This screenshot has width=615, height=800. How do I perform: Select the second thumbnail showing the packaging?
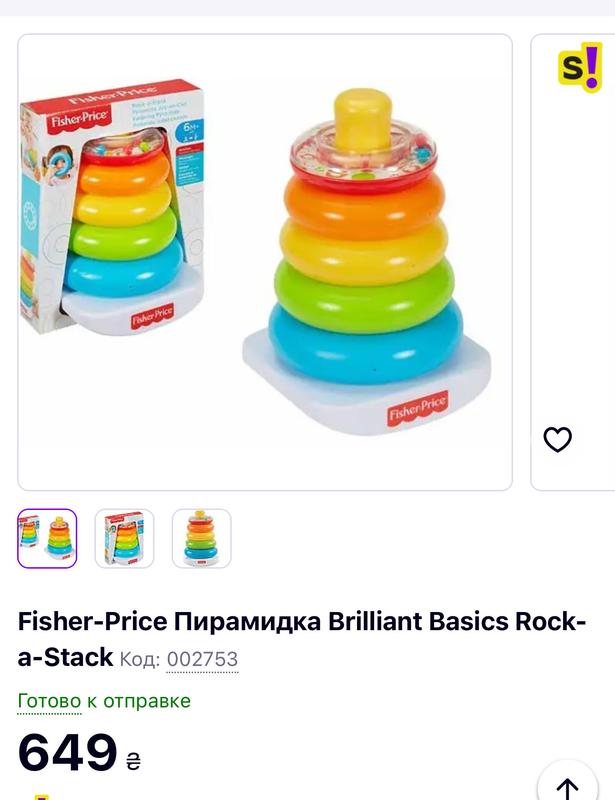pyautogui.click(x=124, y=539)
